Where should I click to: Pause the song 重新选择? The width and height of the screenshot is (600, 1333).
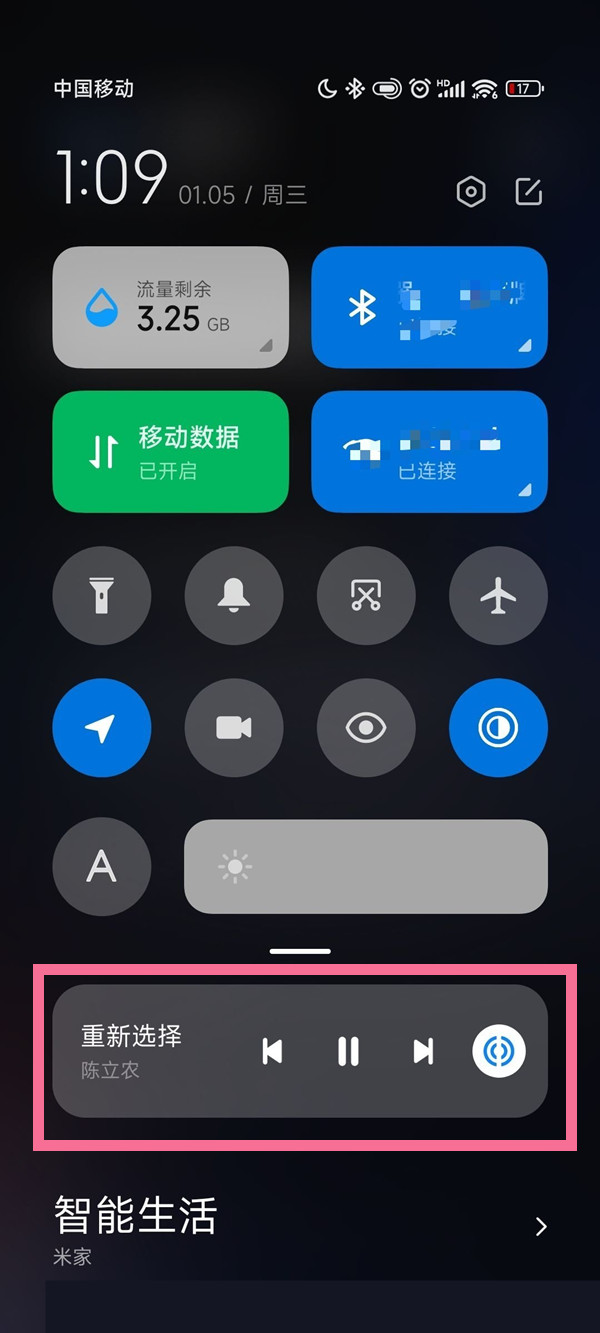348,1051
